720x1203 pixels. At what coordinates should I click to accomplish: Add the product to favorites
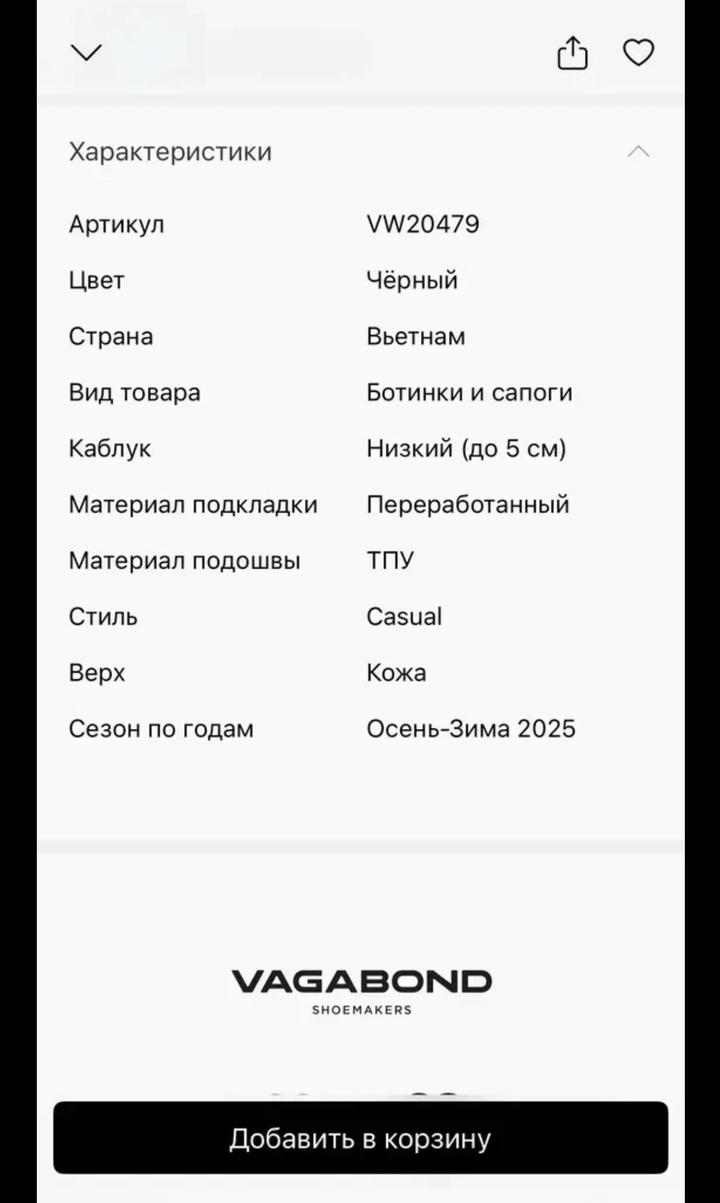tap(638, 53)
